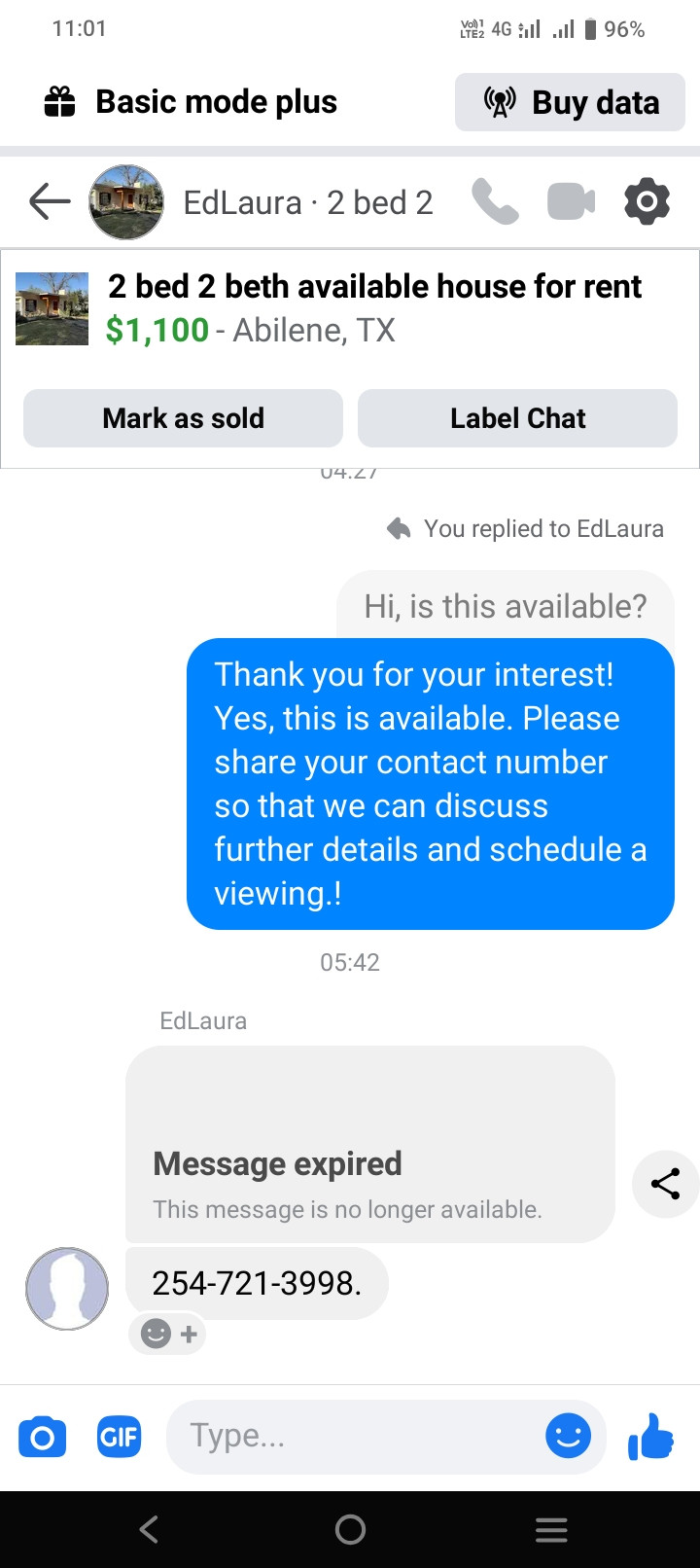Mark the listing as sold

(183, 418)
